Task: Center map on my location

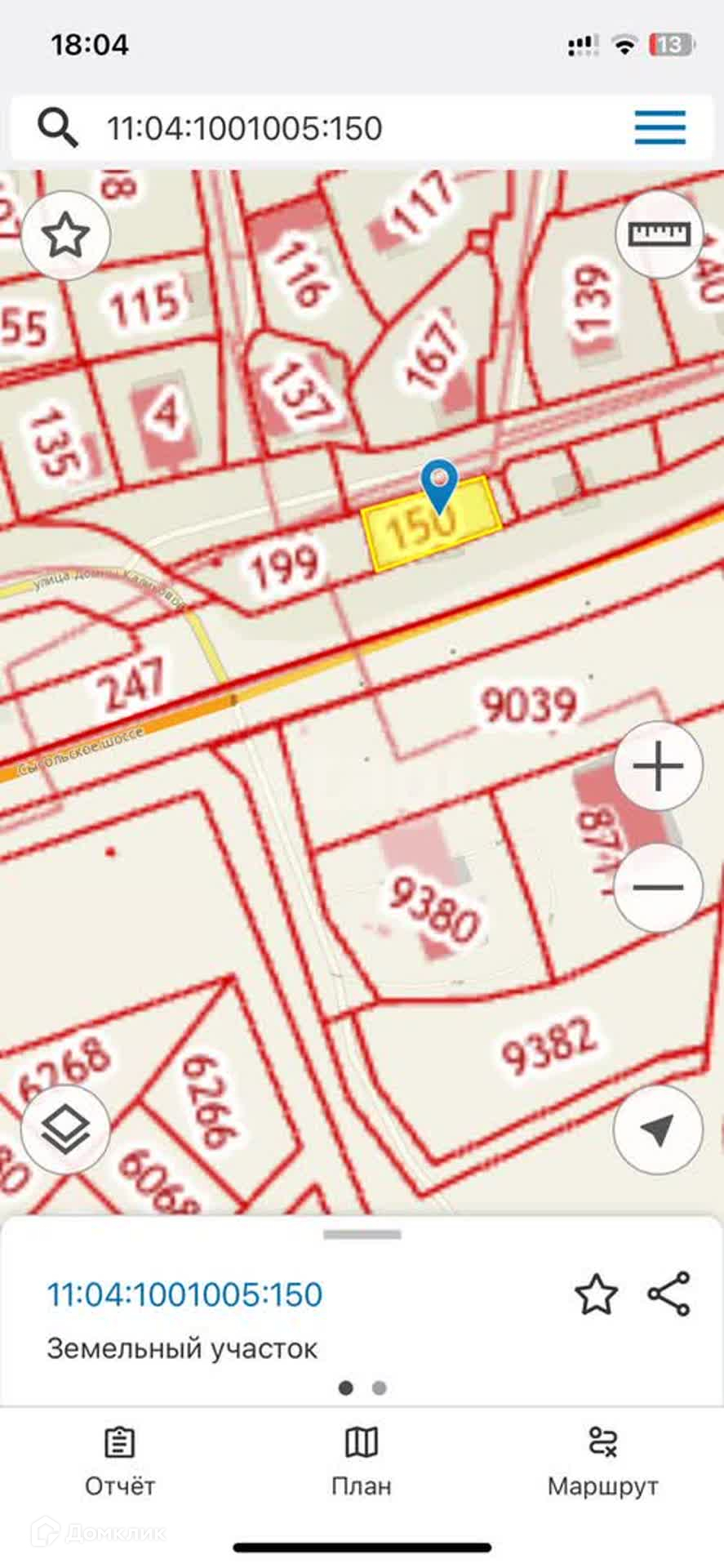Action: click(658, 1130)
